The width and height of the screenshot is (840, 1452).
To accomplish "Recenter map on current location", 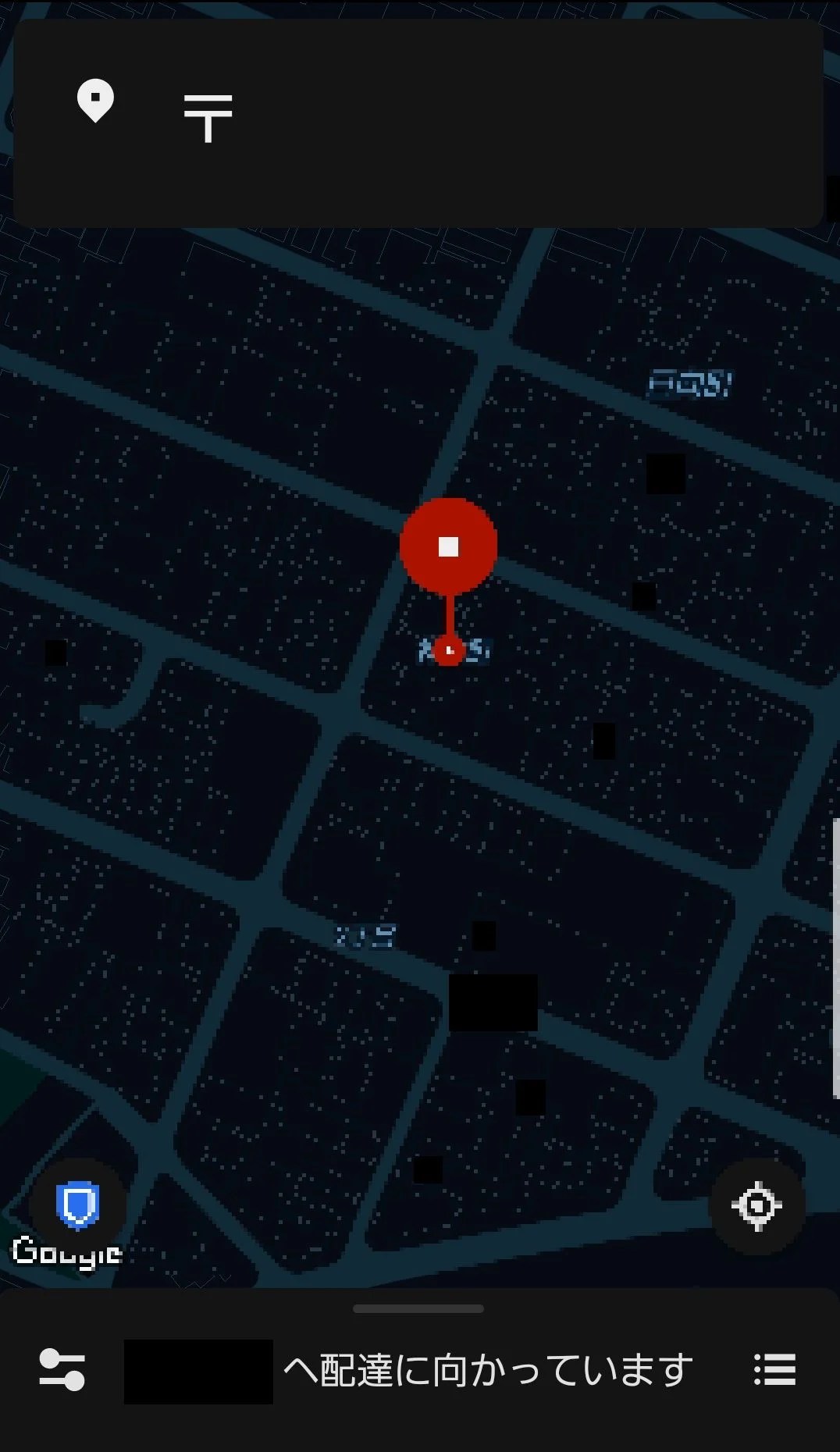I will tap(756, 1206).
